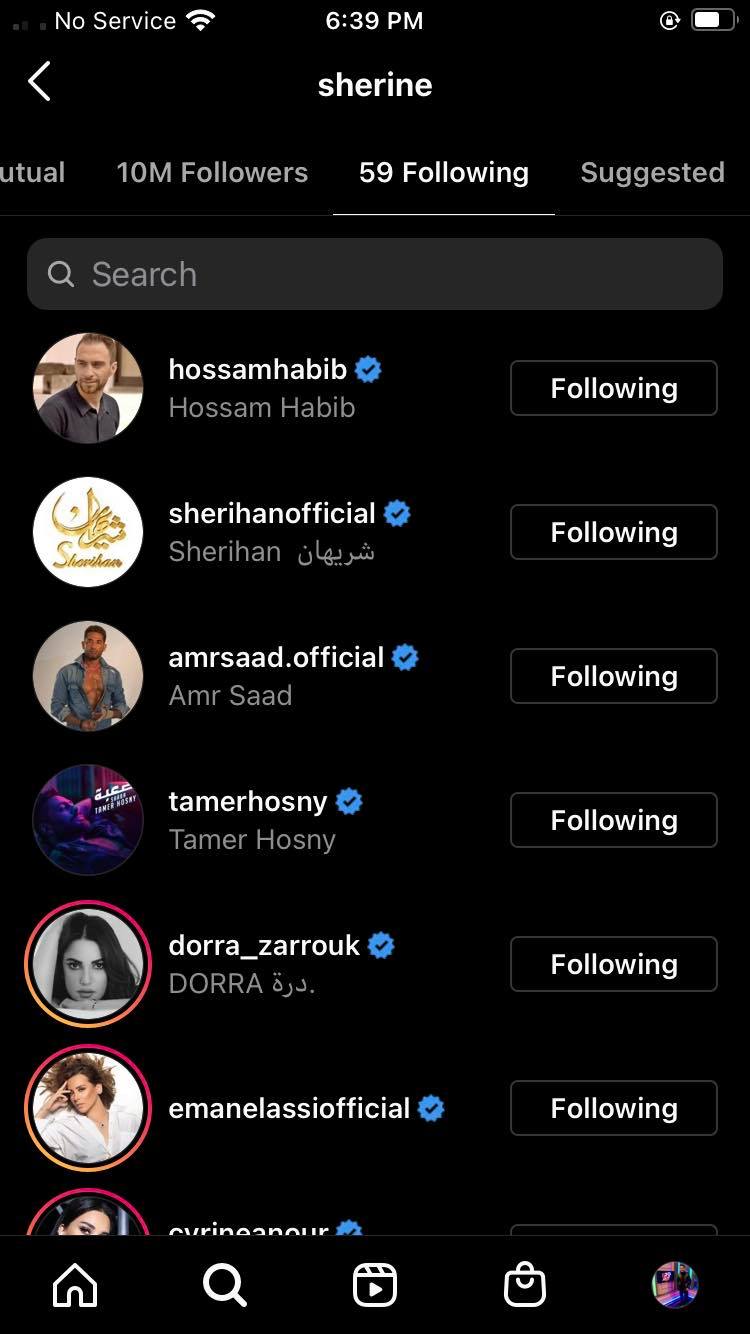Unfollow hossamhabib via Following button
This screenshot has width=750, height=1334.
[613, 388]
